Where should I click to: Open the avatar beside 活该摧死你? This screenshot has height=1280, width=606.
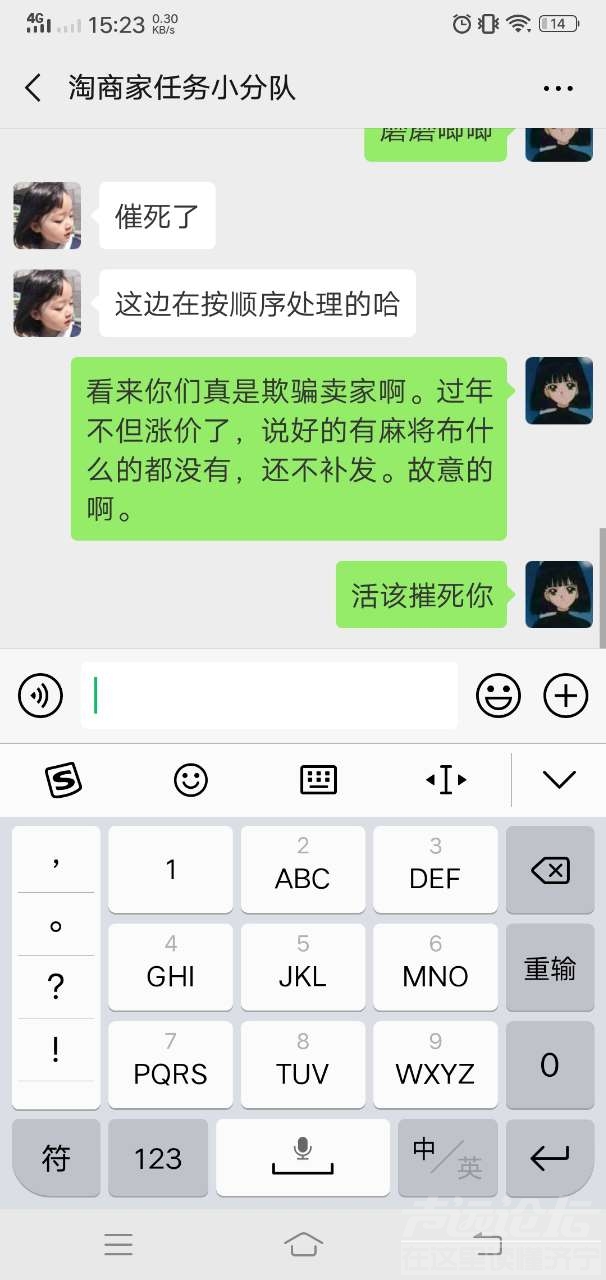[x=559, y=594]
